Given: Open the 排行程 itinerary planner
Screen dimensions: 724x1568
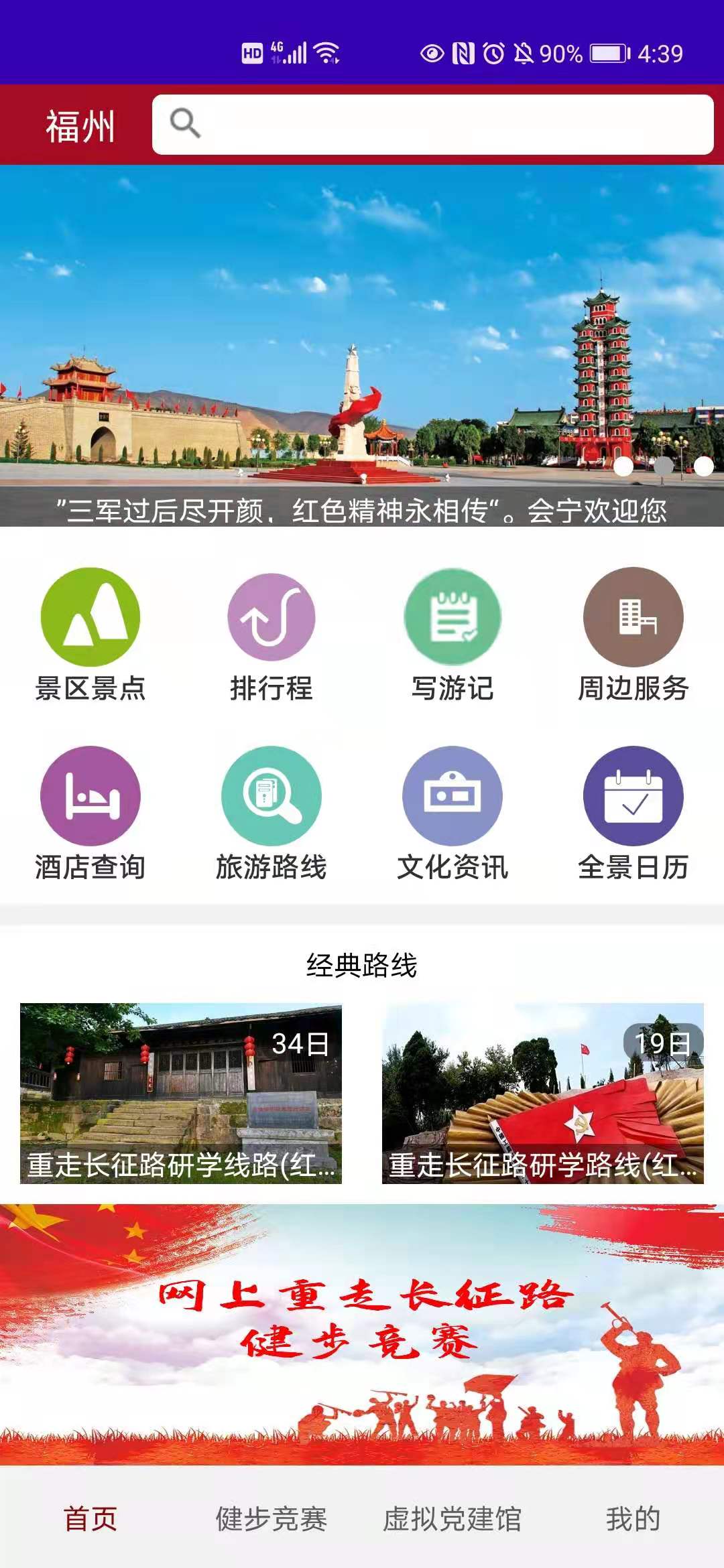Looking at the screenshot, I should pyautogui.click(x=271, y=633).
